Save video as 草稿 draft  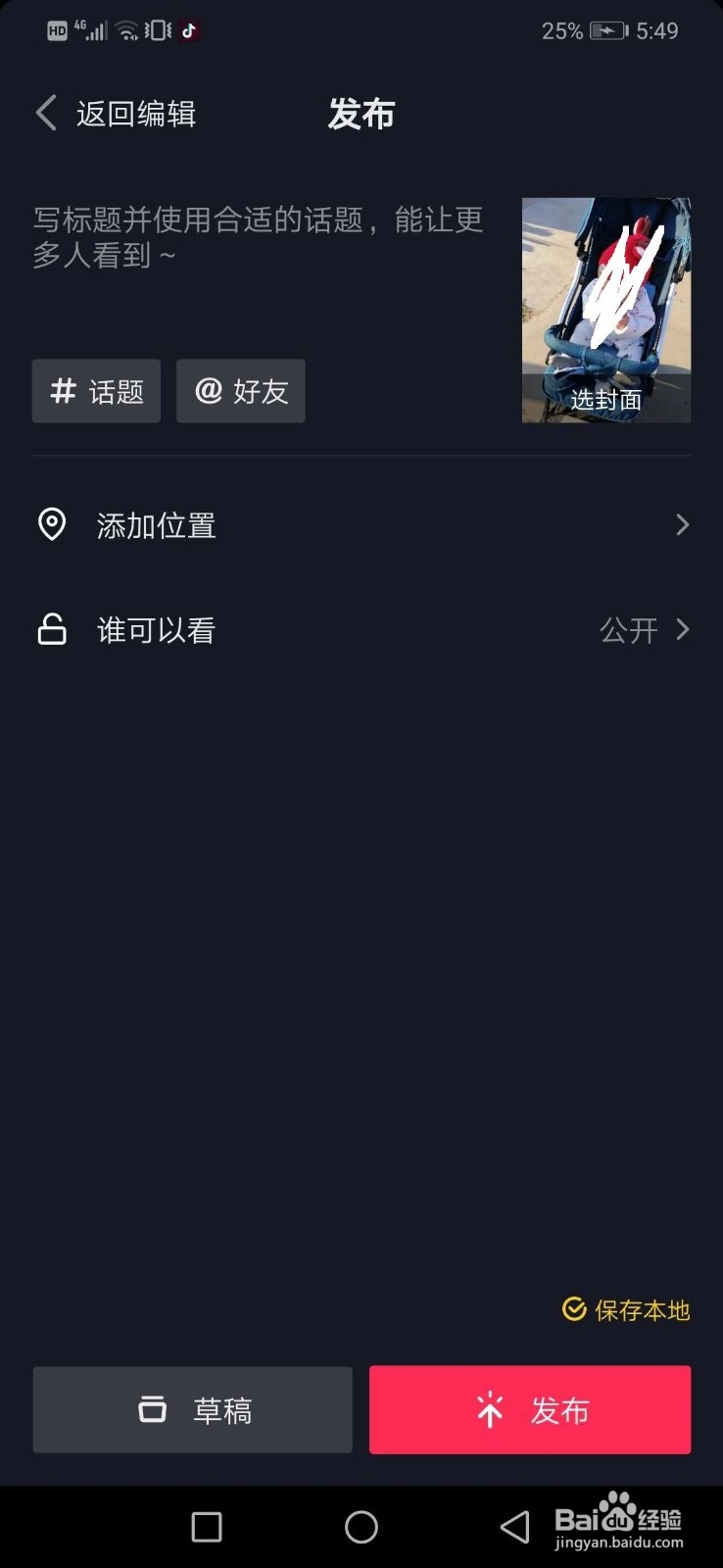tap(192, 1410)
